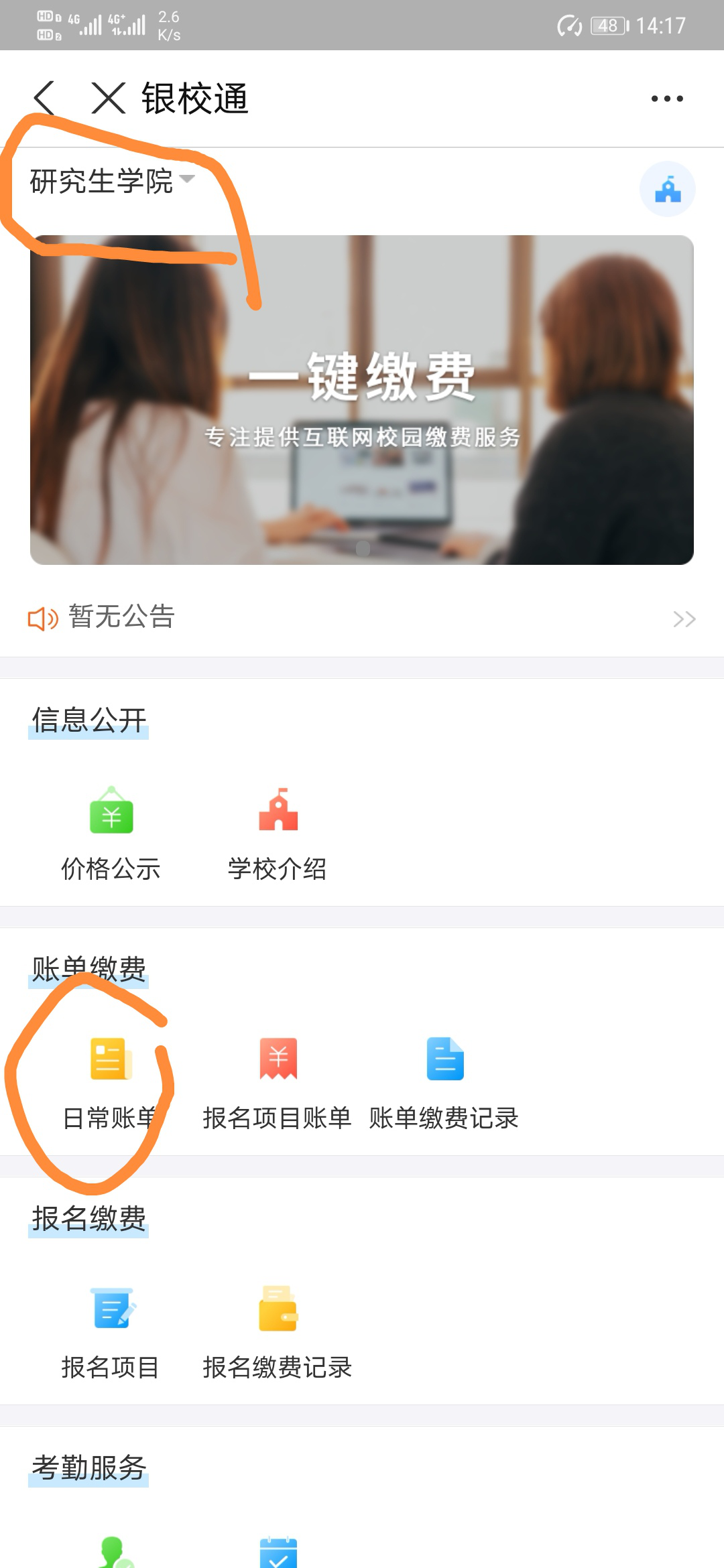Expand the 研究生学院 dropdown
The width and height of the screenshot is (724, 1568).
click(113, 181)
